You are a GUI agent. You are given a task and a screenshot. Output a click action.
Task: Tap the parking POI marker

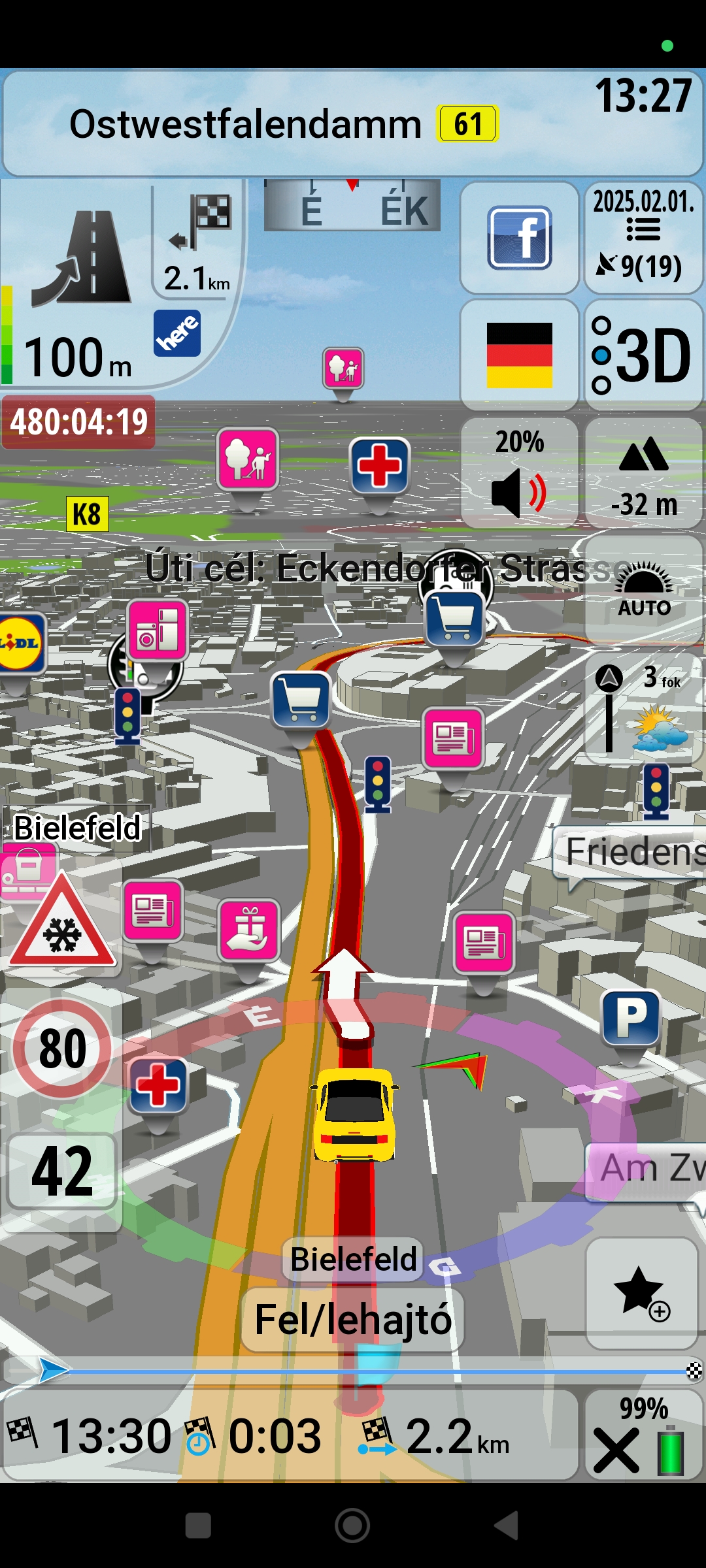coord(631,1018)
